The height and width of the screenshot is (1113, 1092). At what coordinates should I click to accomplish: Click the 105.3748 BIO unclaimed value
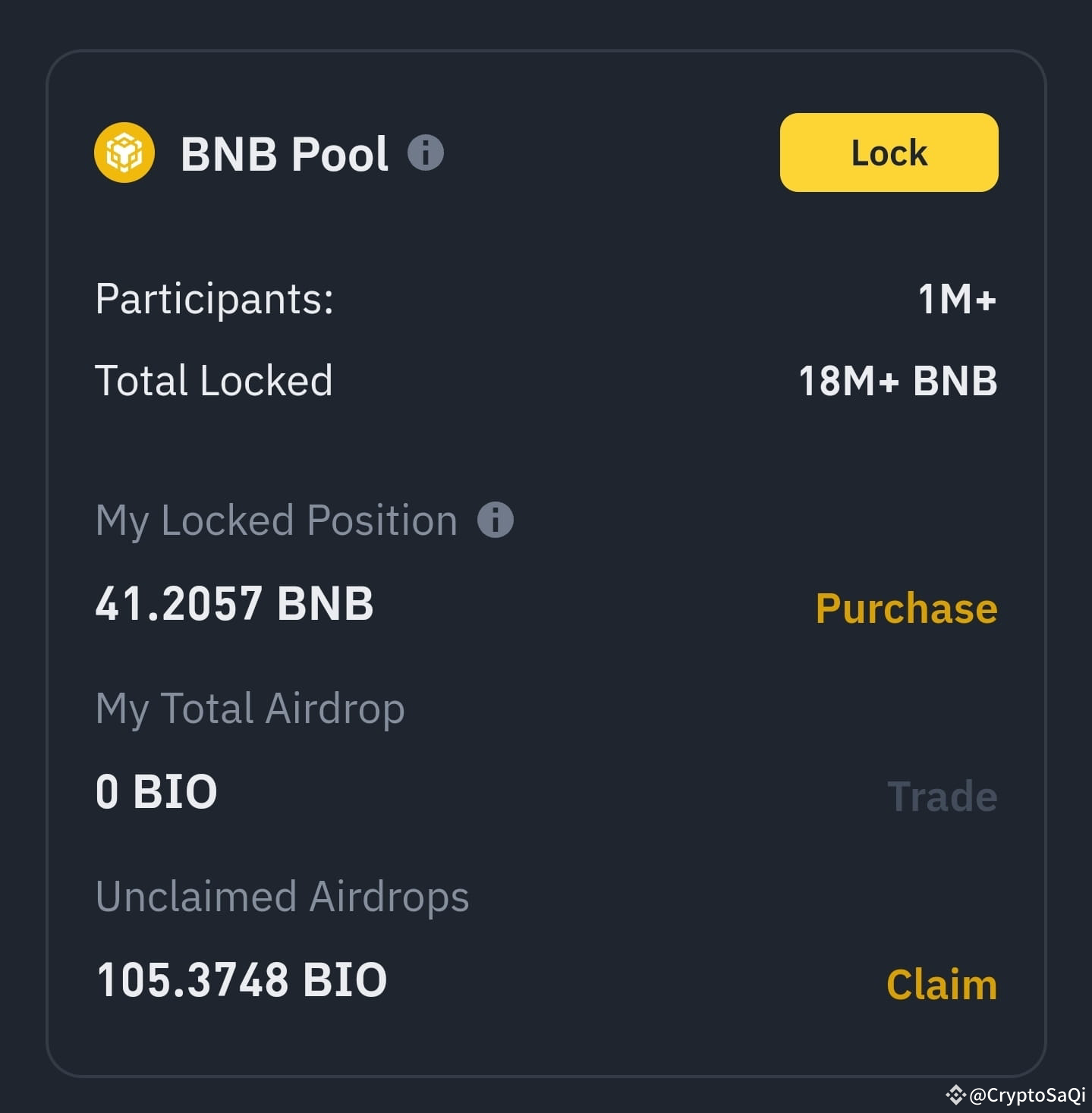241,979
